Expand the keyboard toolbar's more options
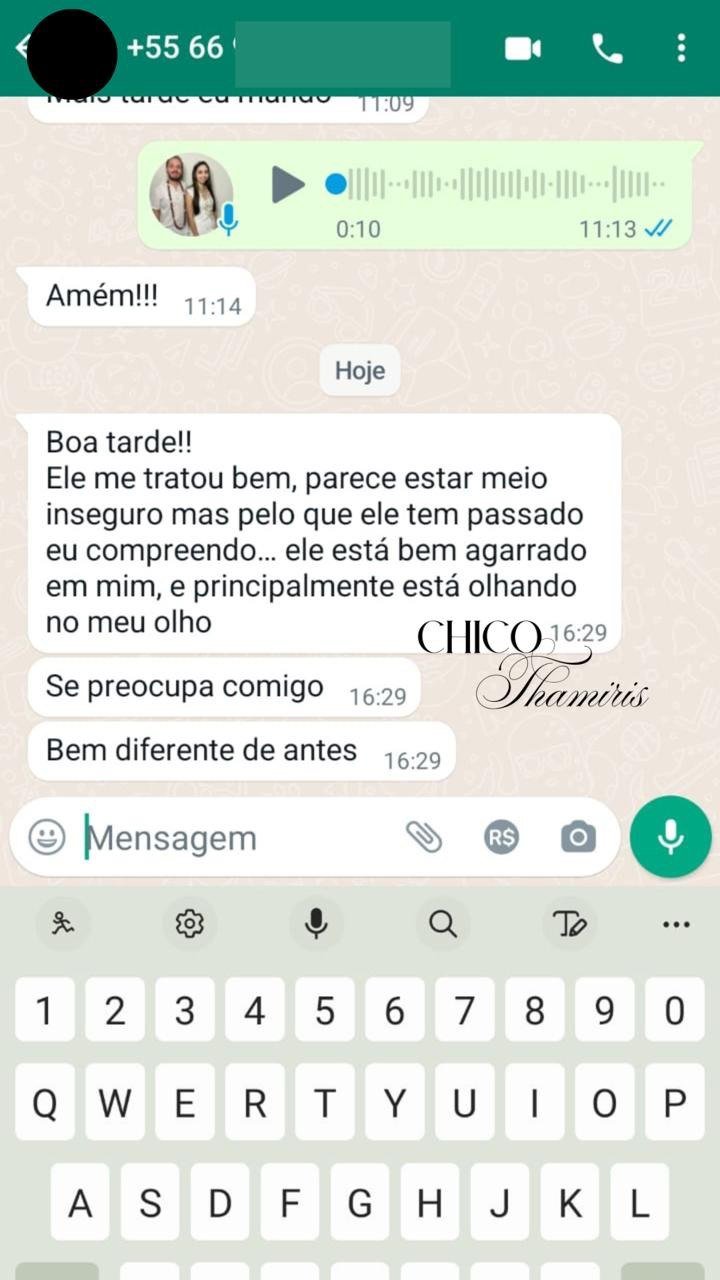The image size is (720, 1280). (x=677, y=924)
